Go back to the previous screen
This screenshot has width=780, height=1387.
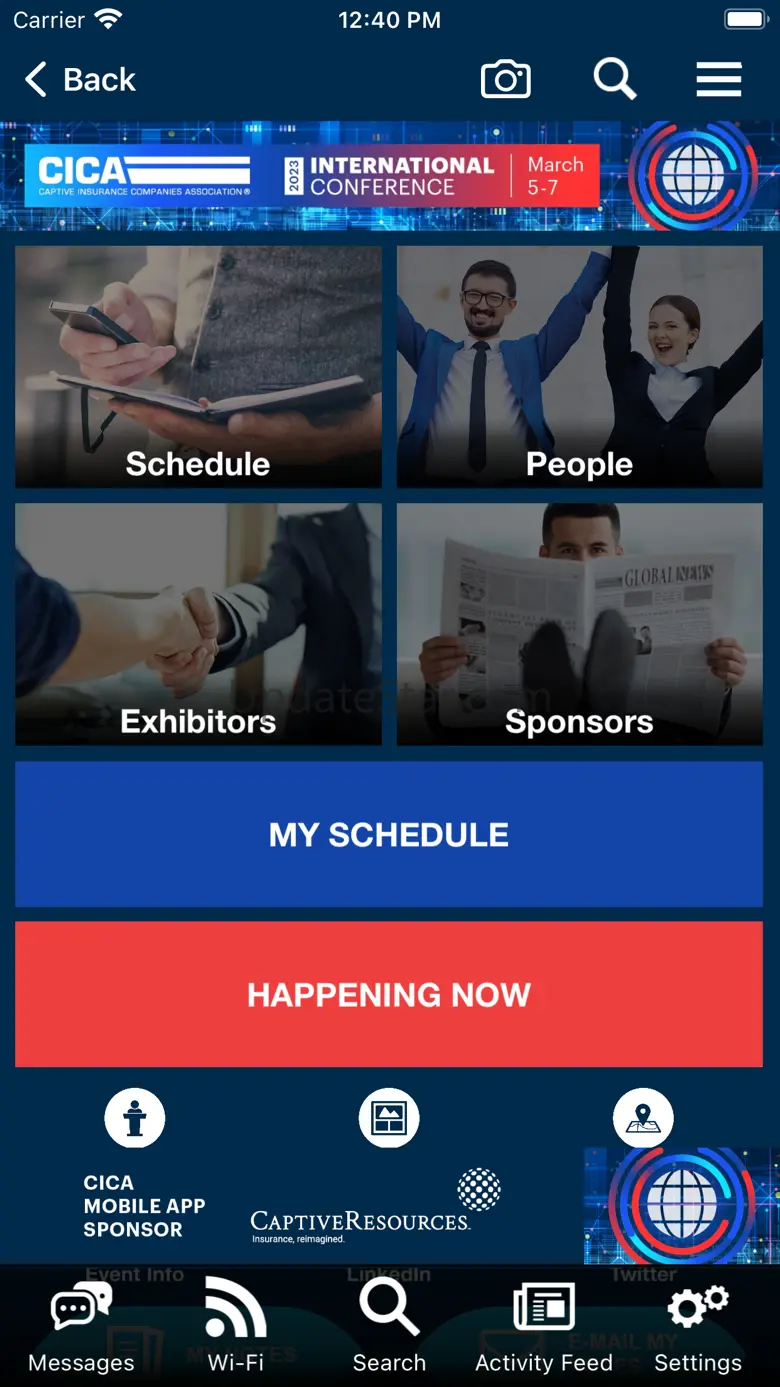point(80,80)
